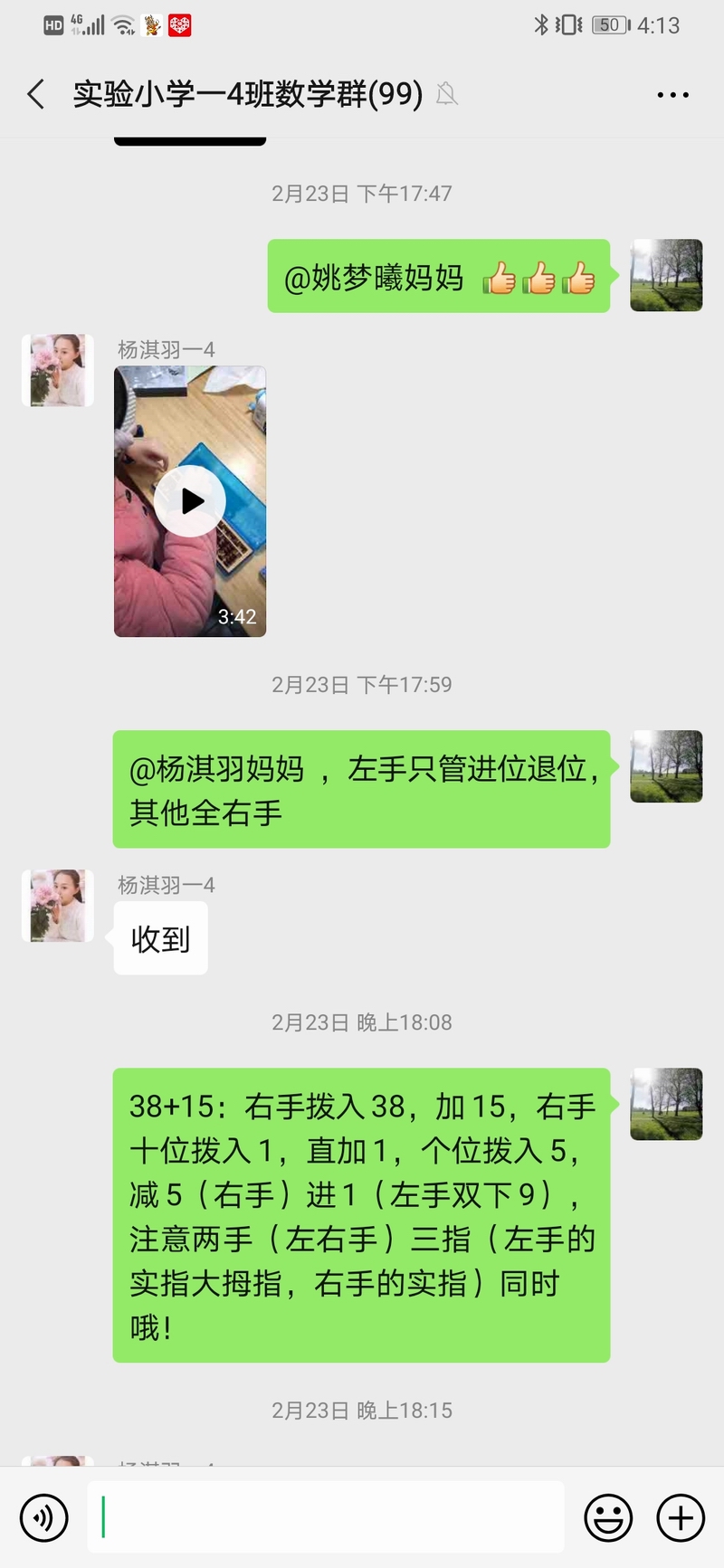Go back from the group chat
This screenshot has width=724, height=1568.
36,94
